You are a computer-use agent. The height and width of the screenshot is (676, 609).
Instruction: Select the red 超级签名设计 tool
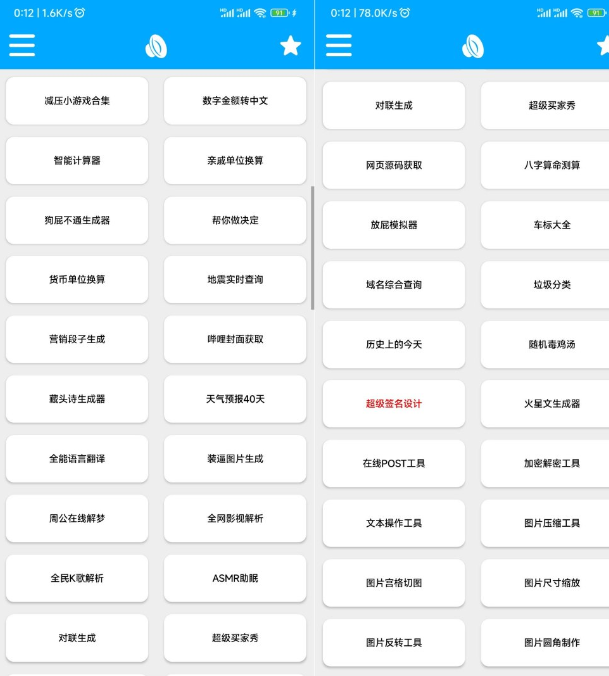click(394, 404)
